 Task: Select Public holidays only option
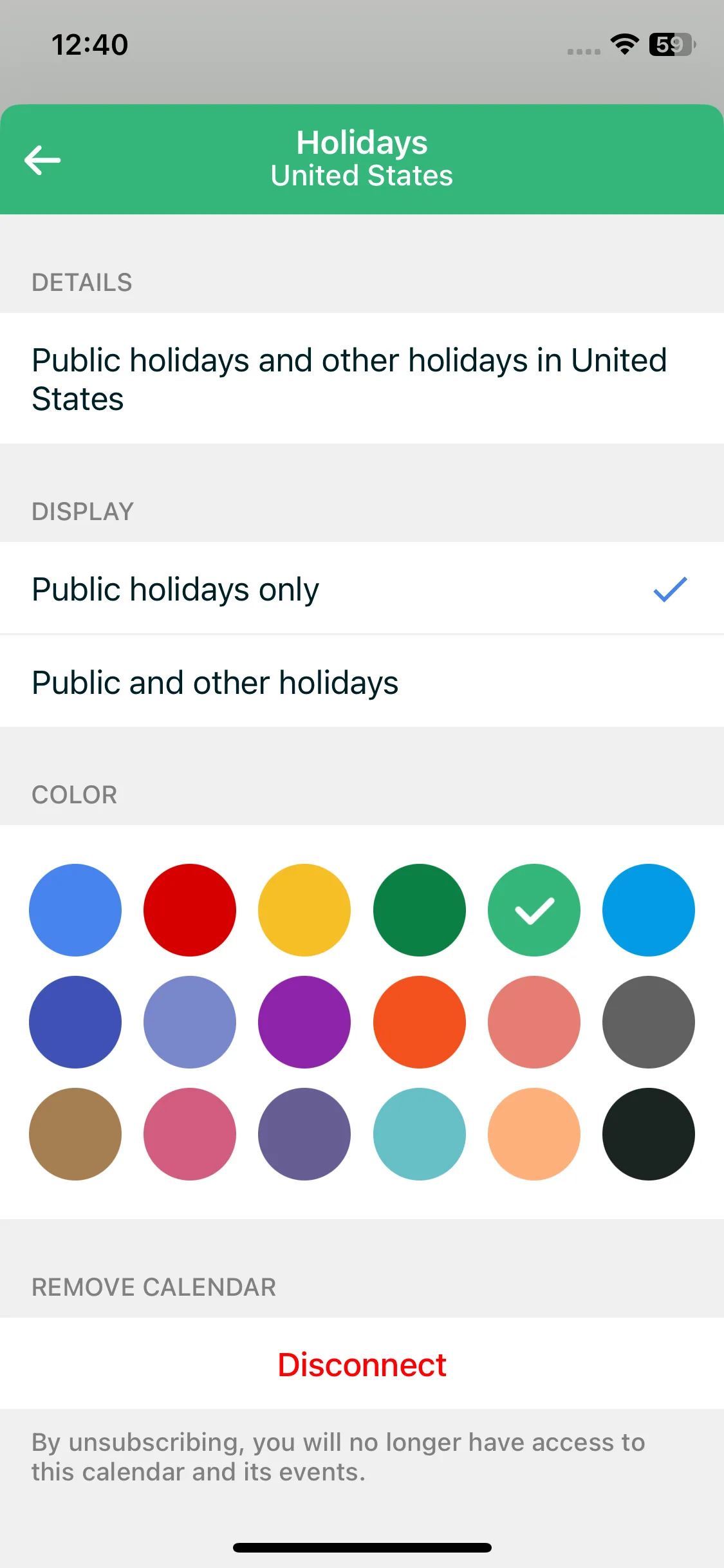360,589
